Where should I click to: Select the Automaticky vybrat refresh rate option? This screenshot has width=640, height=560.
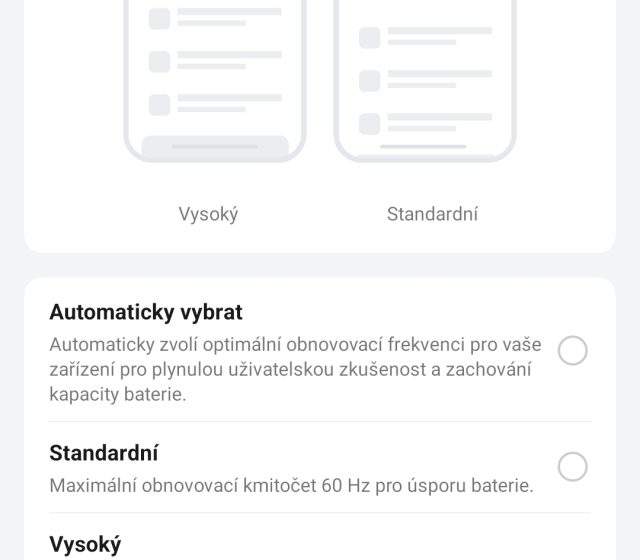572,351
